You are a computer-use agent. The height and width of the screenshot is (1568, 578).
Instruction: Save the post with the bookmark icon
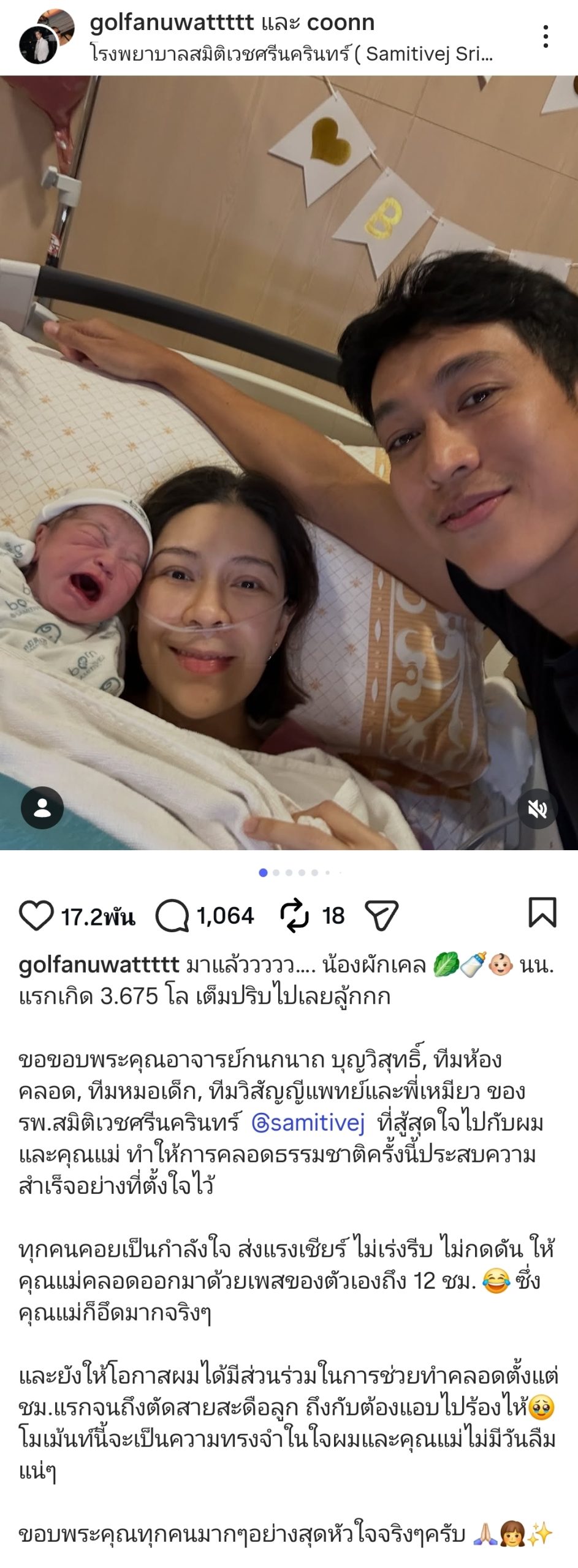coord(542,913)
